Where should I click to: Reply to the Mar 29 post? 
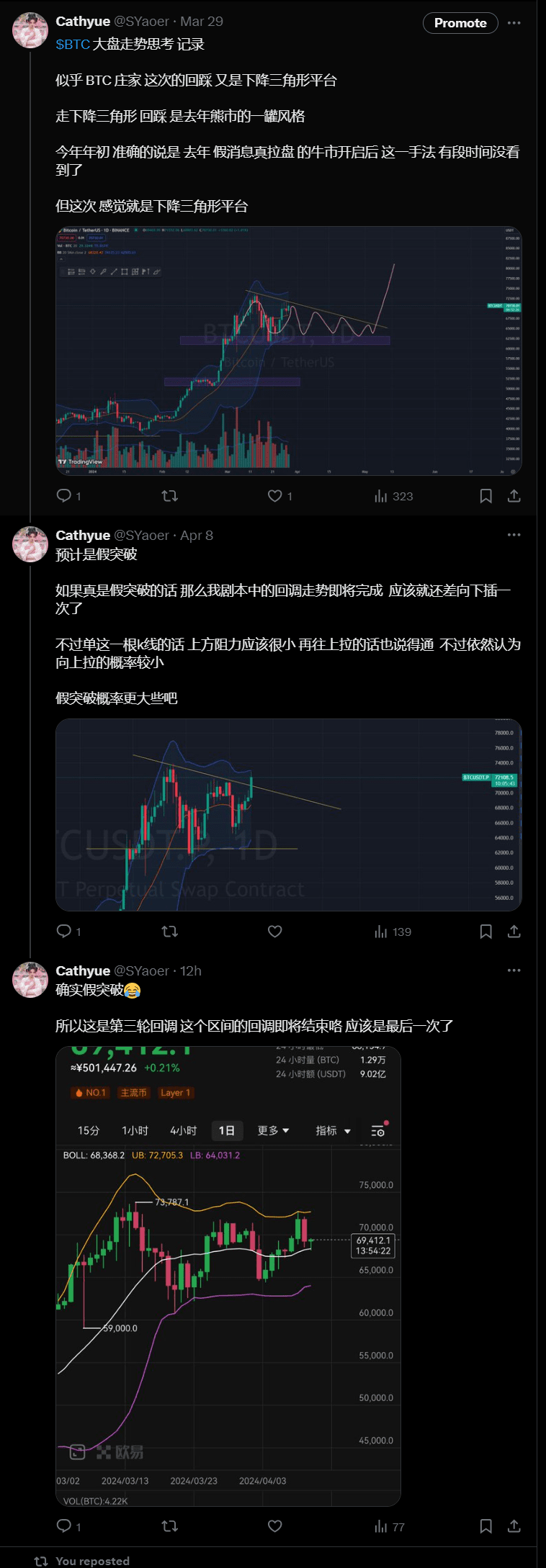click(x=64, y=496)
